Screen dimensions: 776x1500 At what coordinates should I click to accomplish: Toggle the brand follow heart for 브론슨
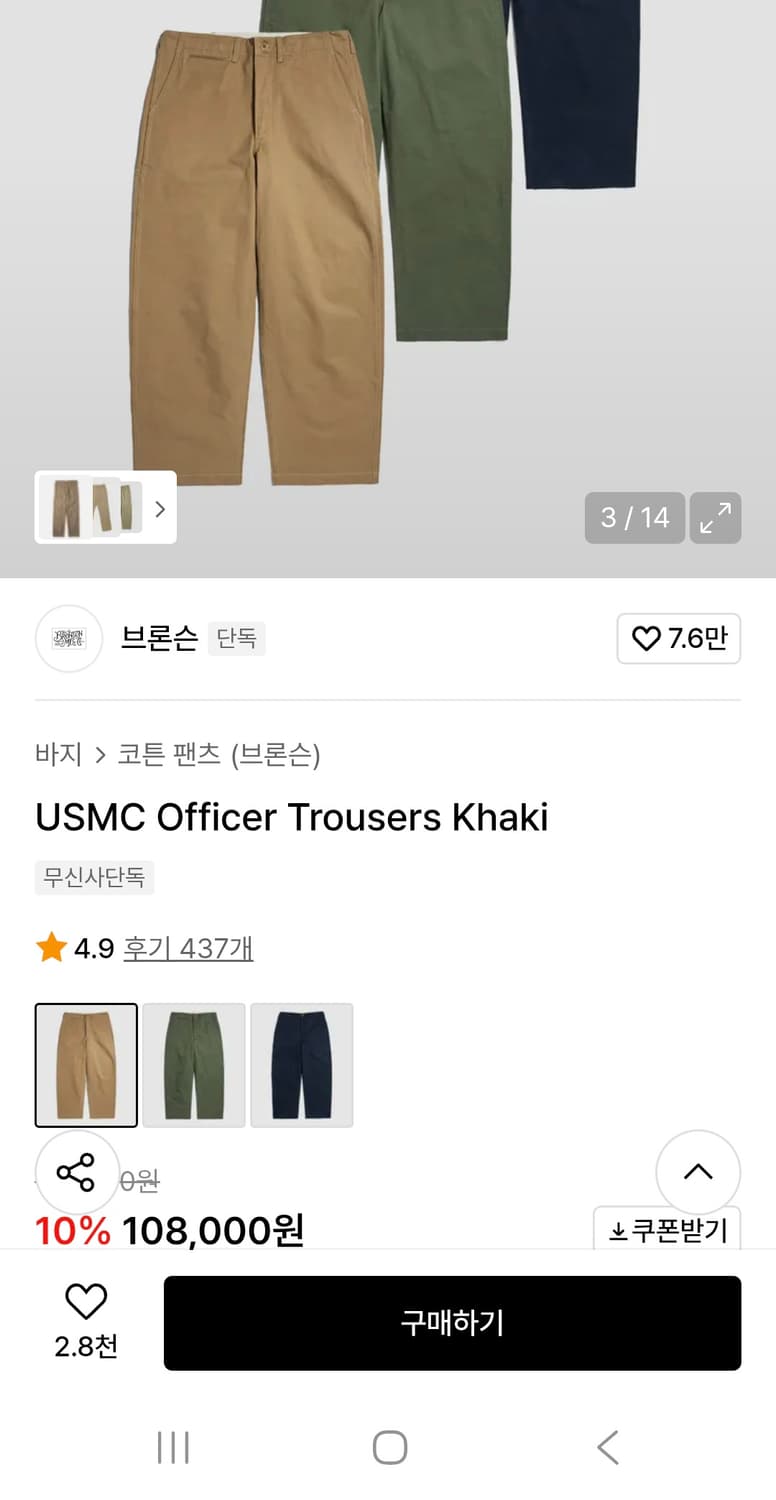pos(679,638)
